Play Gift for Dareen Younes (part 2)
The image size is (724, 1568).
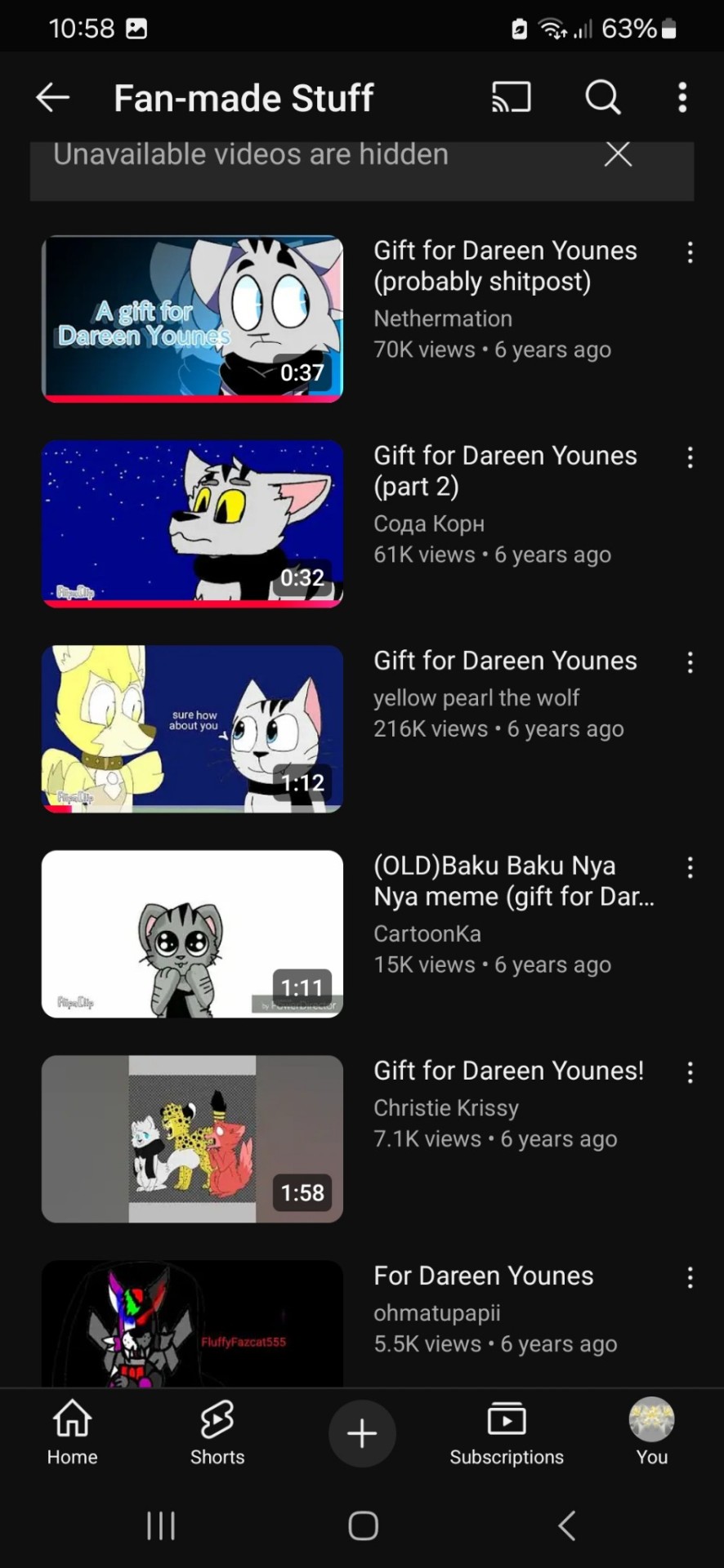pos(192,523)
